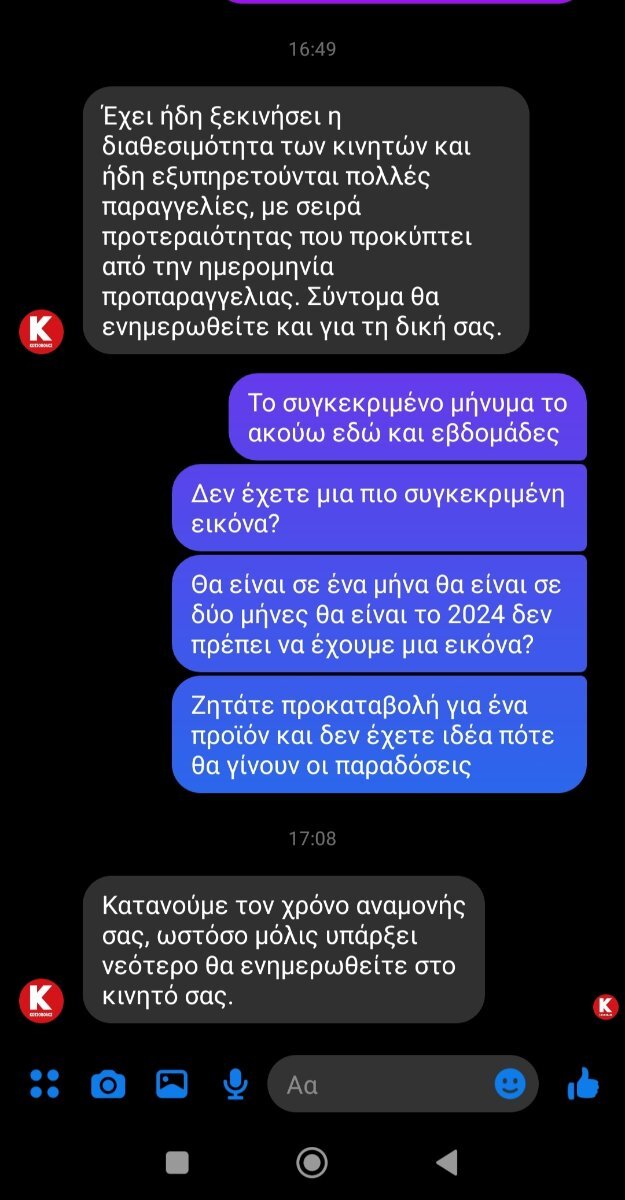
Task: Open the more actions four-dot menu
Action: coord(44,1084)
